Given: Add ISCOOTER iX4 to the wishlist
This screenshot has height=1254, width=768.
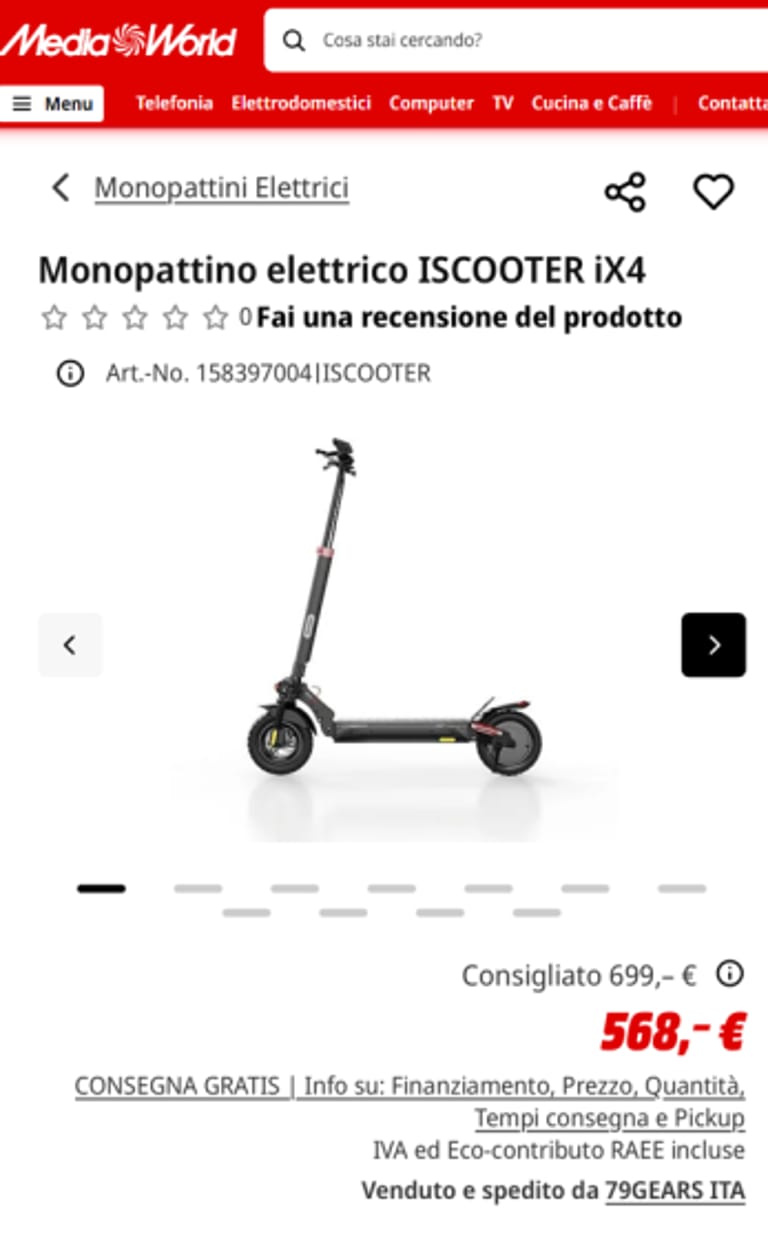Looking at the screenshot, I should (x=713, y=191).
